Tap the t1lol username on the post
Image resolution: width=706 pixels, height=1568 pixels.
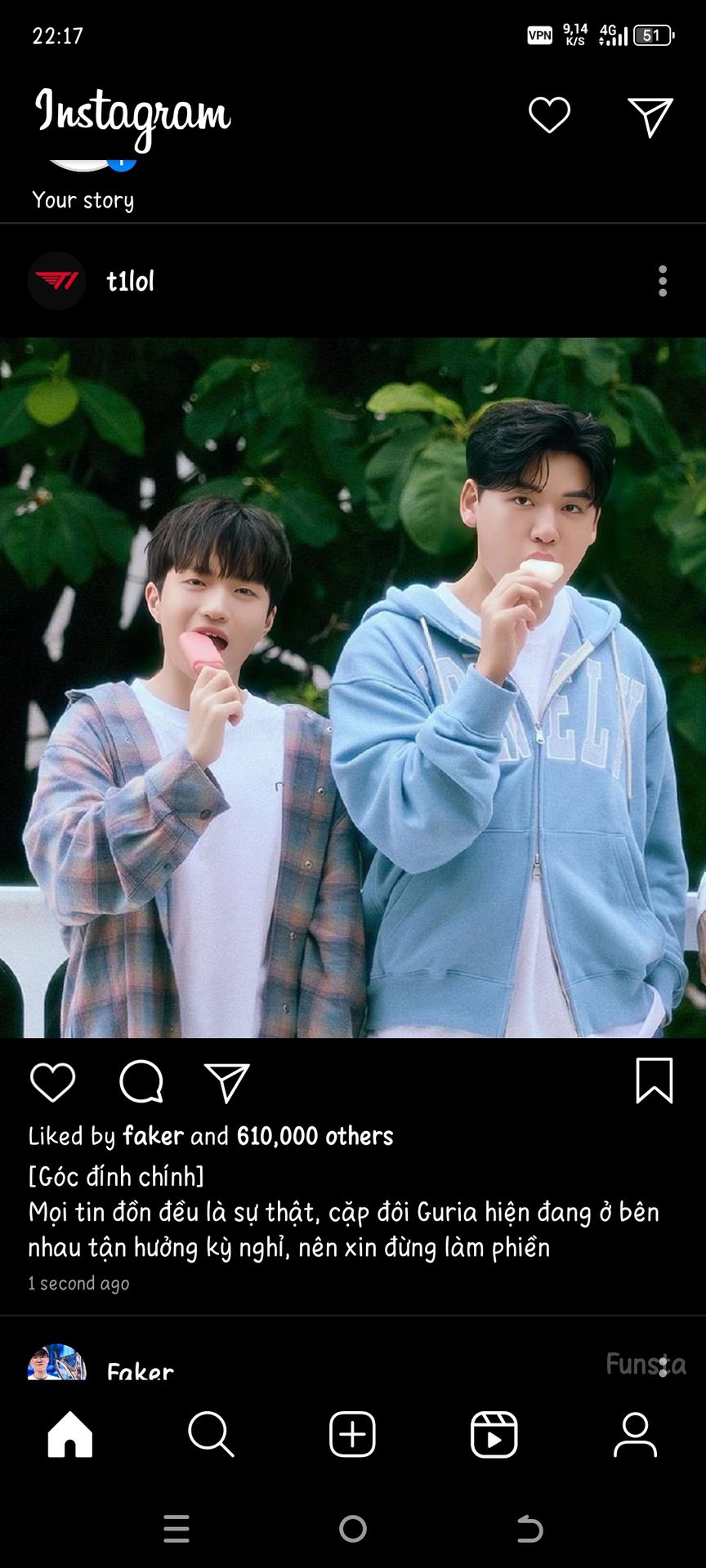tap(130, 282)
